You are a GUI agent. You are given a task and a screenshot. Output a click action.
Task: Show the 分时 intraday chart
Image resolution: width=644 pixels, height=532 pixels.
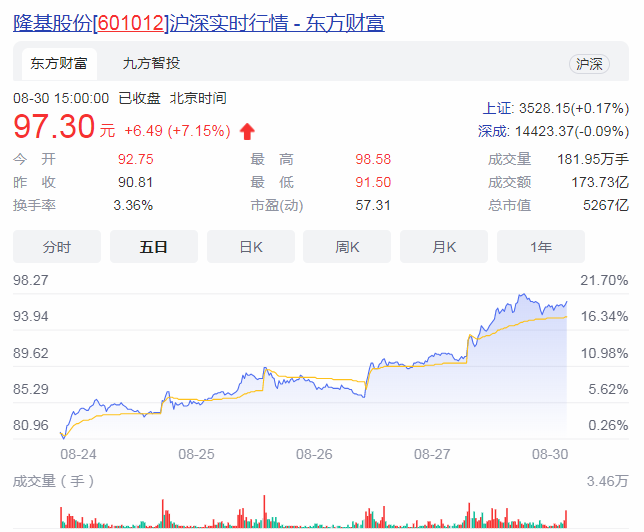(57, 246)
